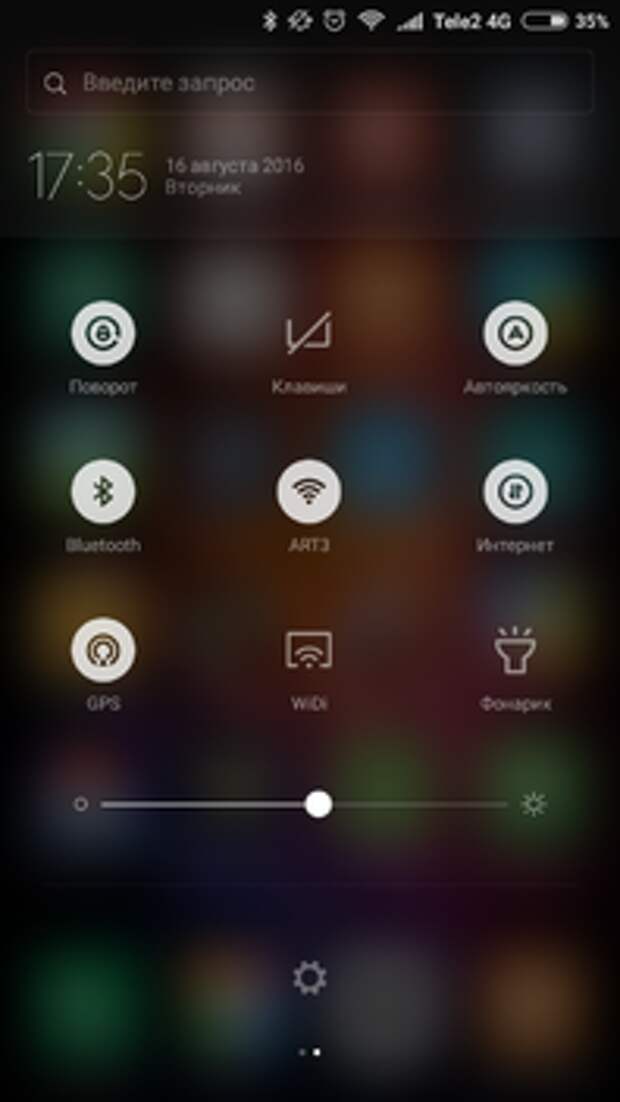
Task: Enable the Клавиши buttons toggle
Action: click(x=308, y=334)
